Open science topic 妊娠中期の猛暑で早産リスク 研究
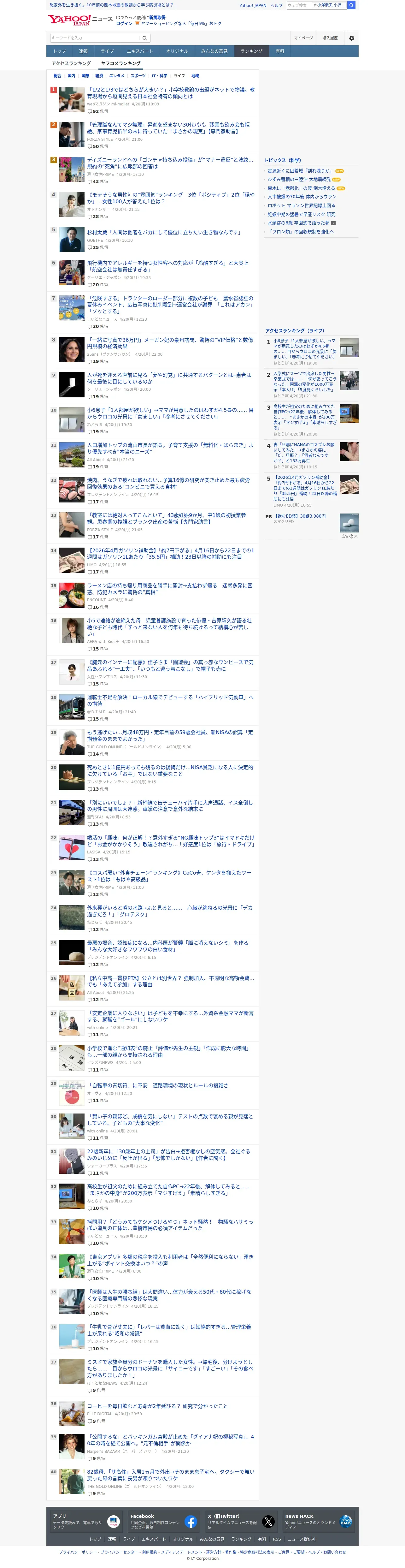 301,214
